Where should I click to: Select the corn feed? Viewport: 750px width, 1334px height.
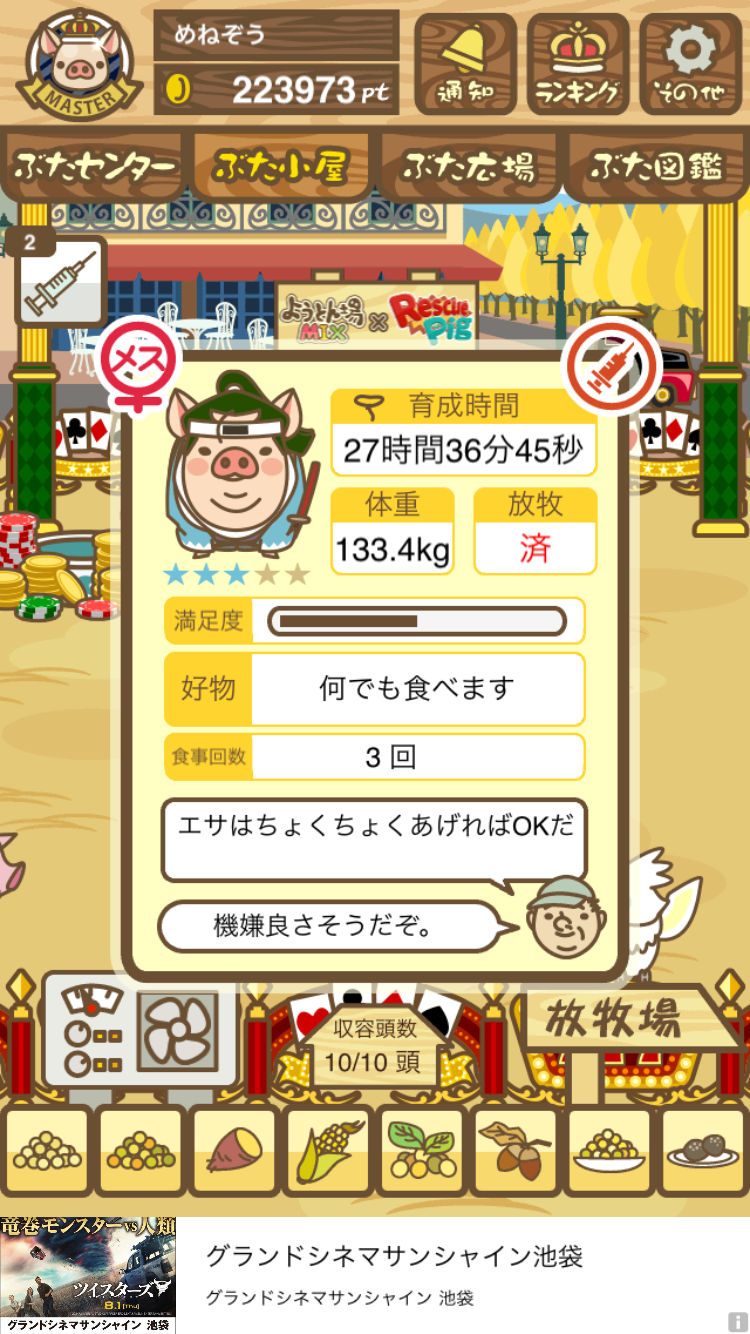(x=328, y=1151)
